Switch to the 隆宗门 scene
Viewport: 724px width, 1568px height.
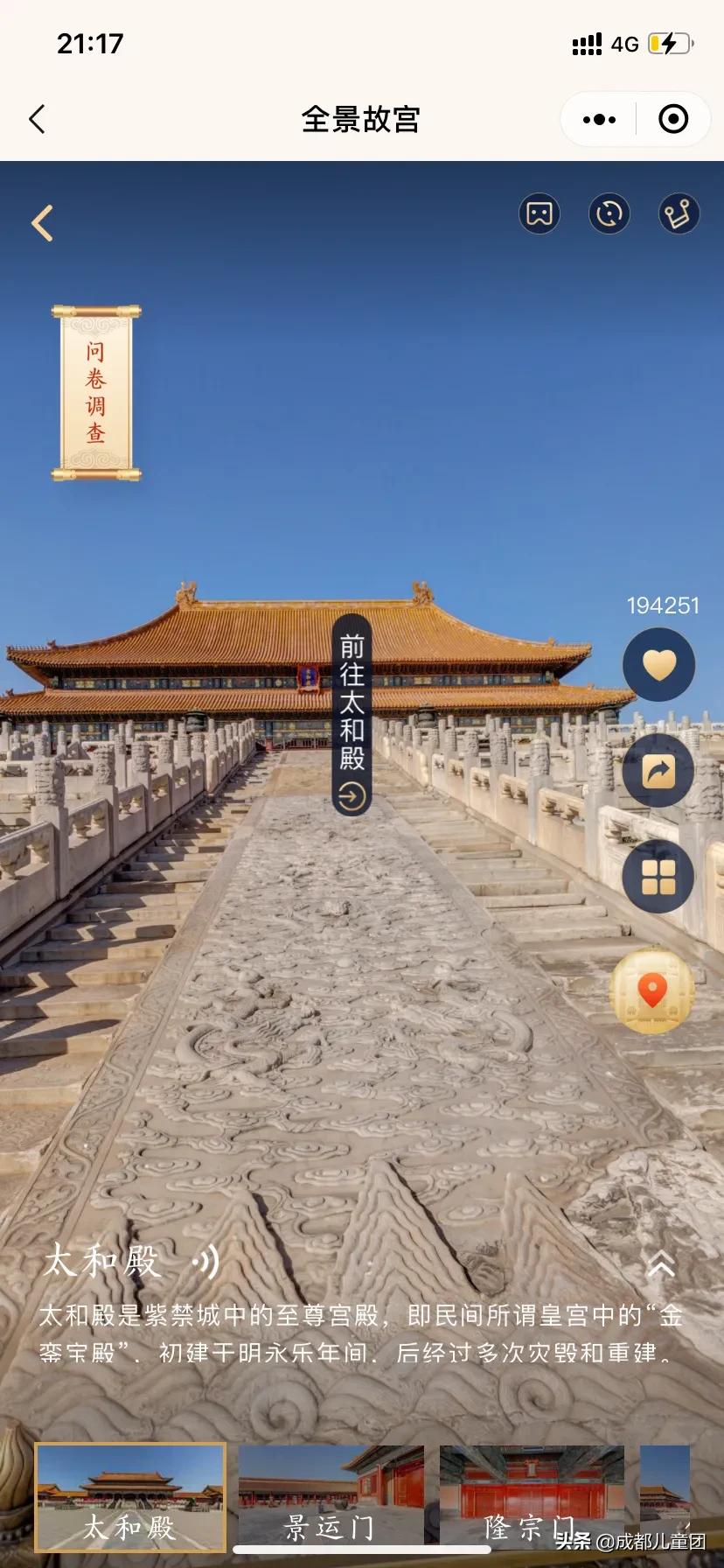[531, 1496]
